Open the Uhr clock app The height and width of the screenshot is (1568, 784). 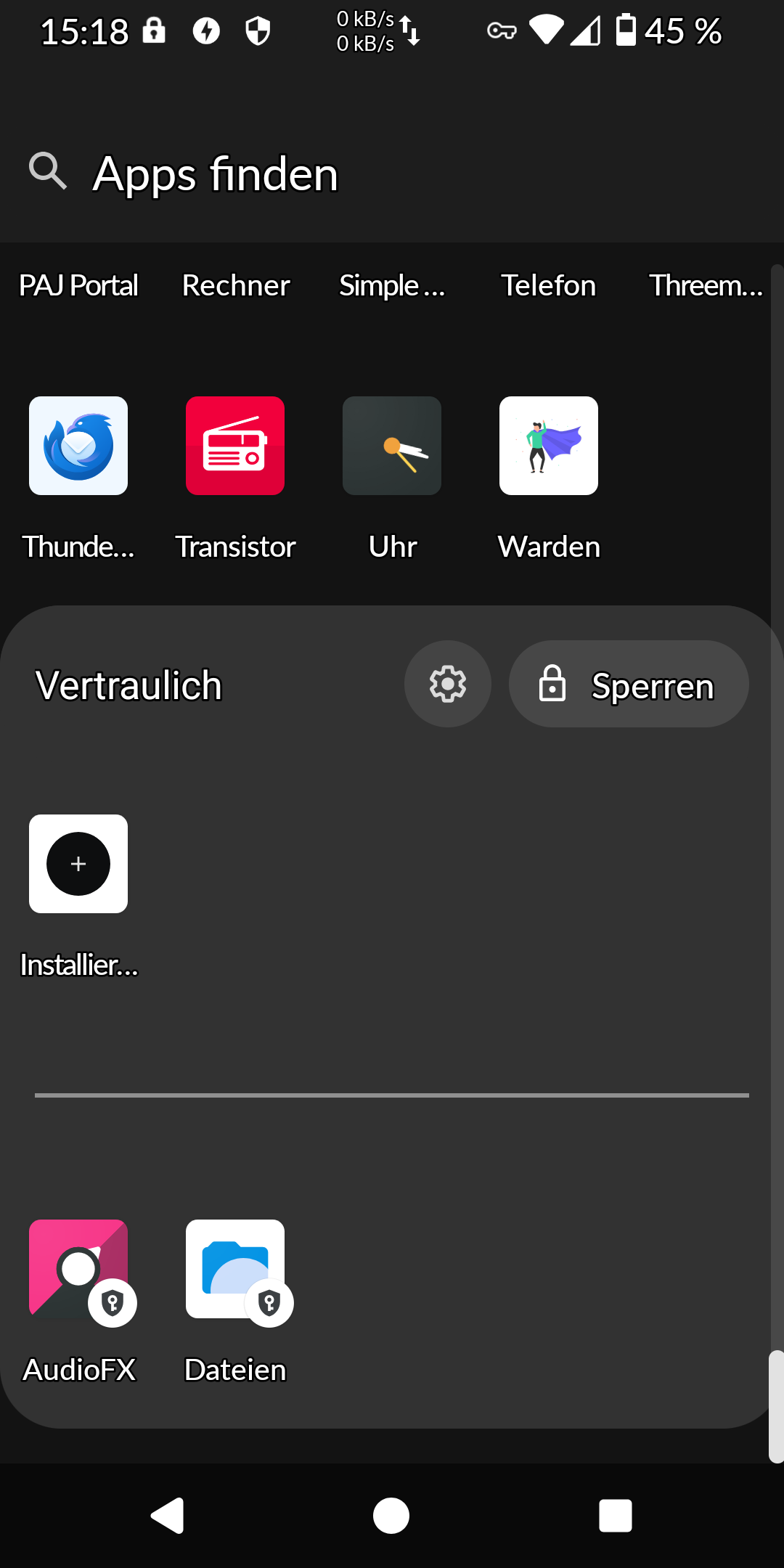(x=392, y=446)
